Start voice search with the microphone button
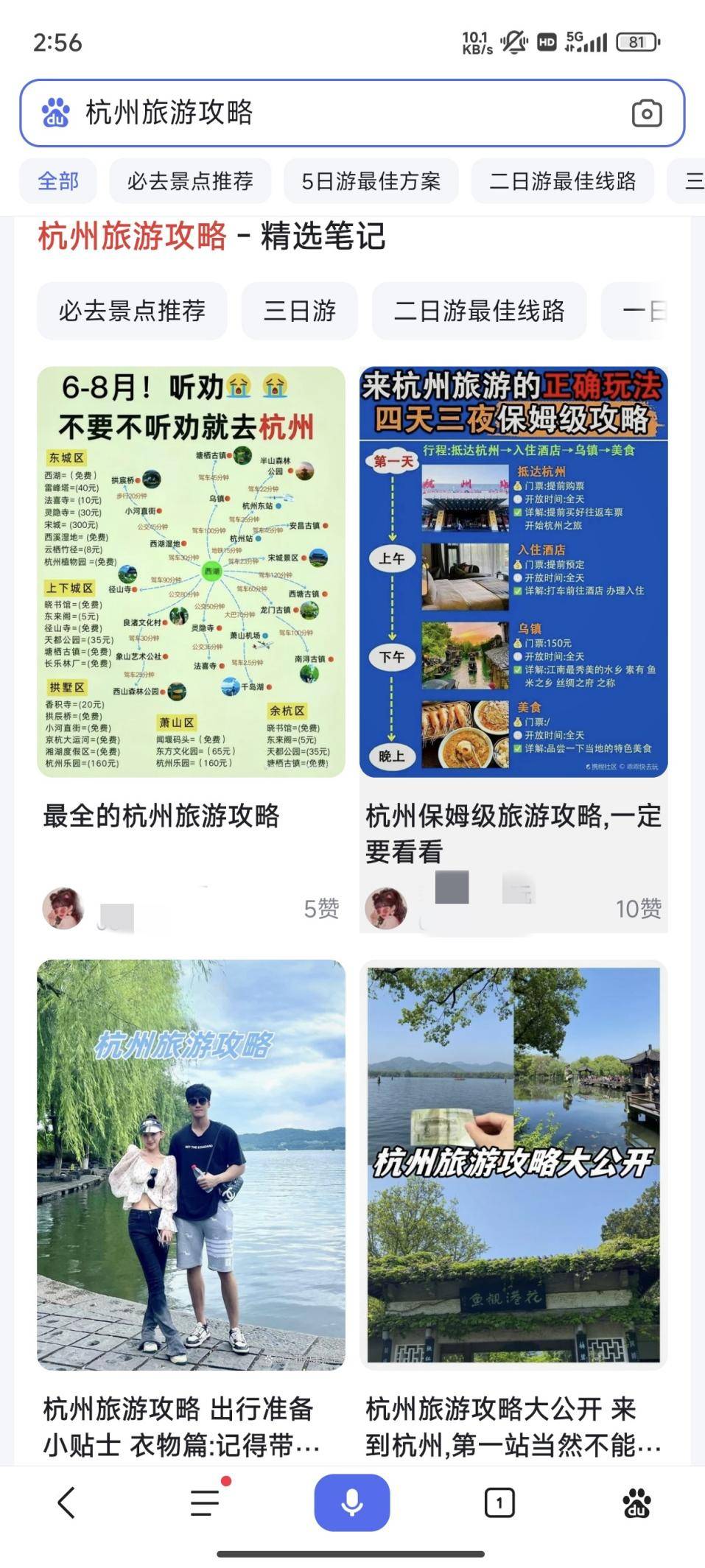705x1568 pixels. (351, 1502)
